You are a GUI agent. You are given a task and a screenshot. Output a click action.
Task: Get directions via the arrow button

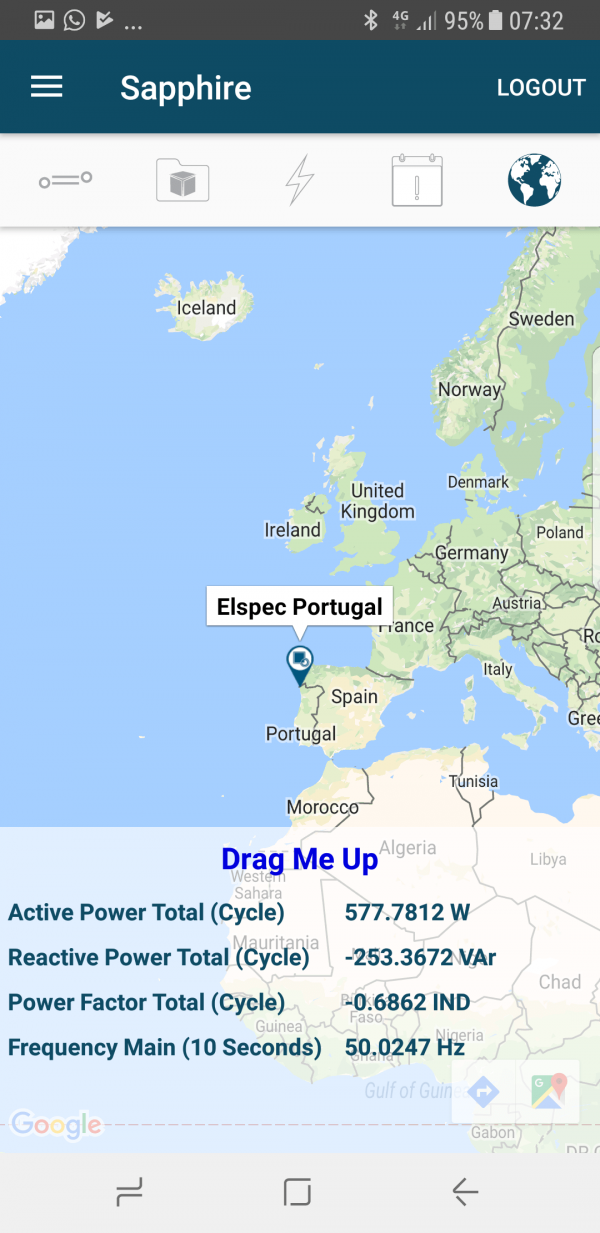pos(484,1091)
